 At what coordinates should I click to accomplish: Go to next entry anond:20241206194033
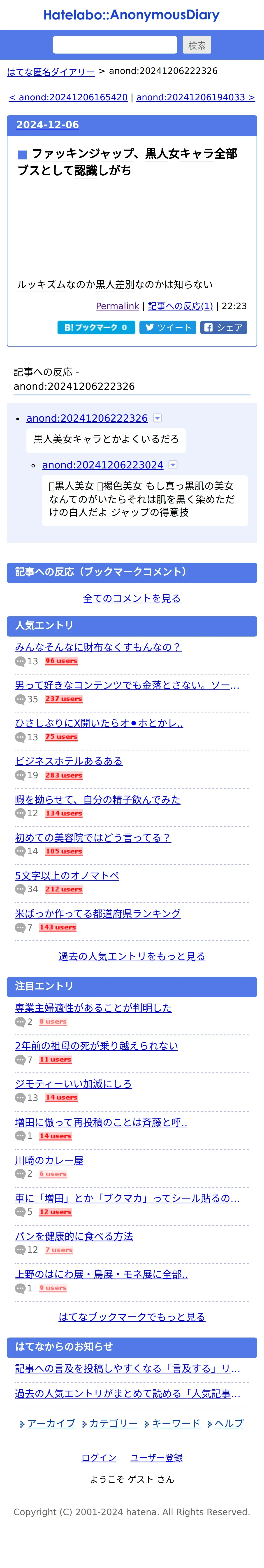[195, 97]
